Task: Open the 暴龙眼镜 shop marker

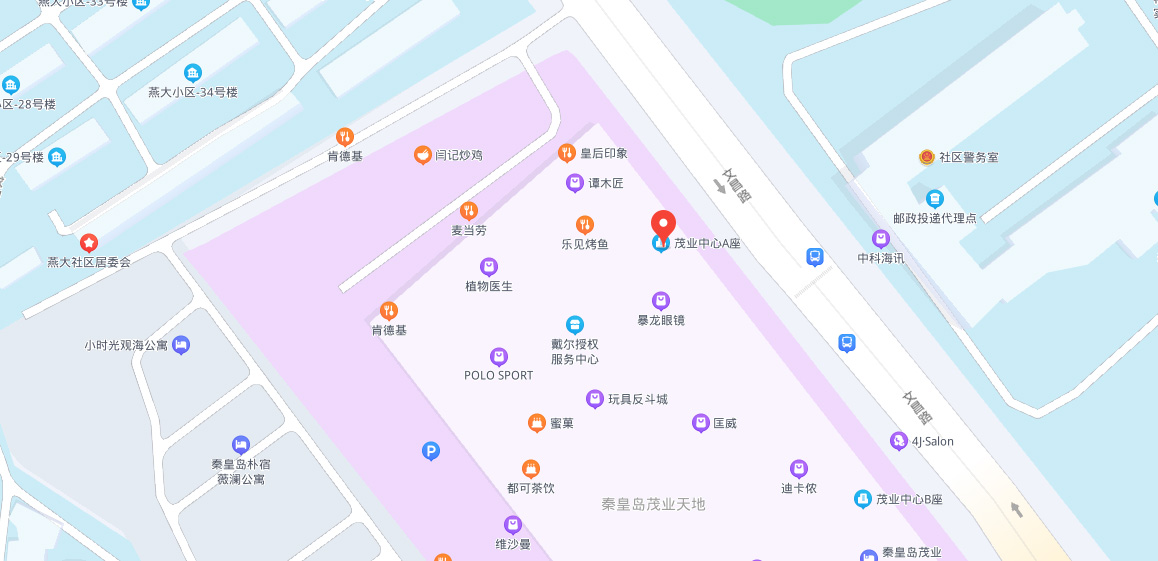Action: tap(661, 301)
